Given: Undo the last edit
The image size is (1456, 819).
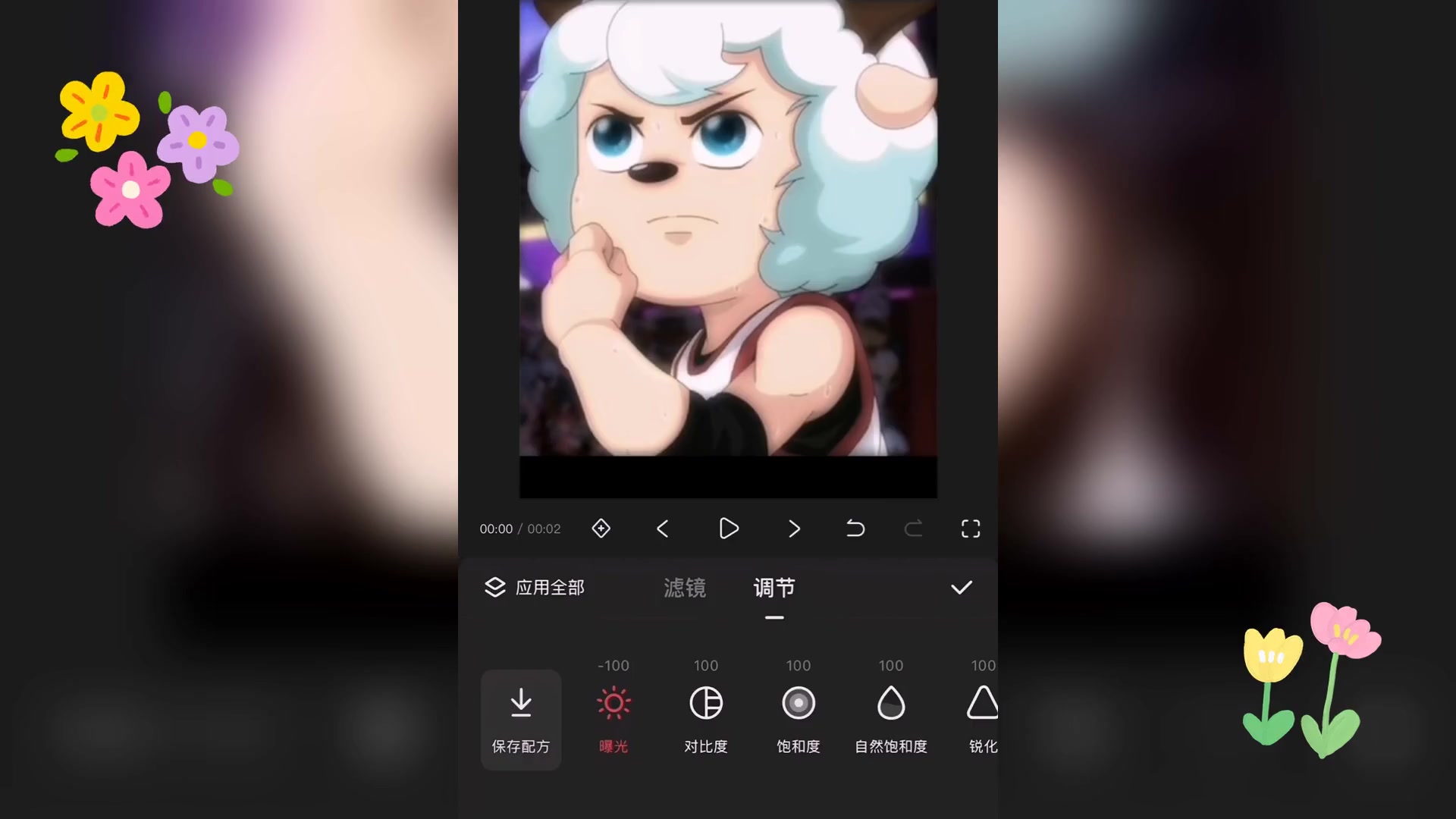Looking at the screenshot, I should click(855, 529).
